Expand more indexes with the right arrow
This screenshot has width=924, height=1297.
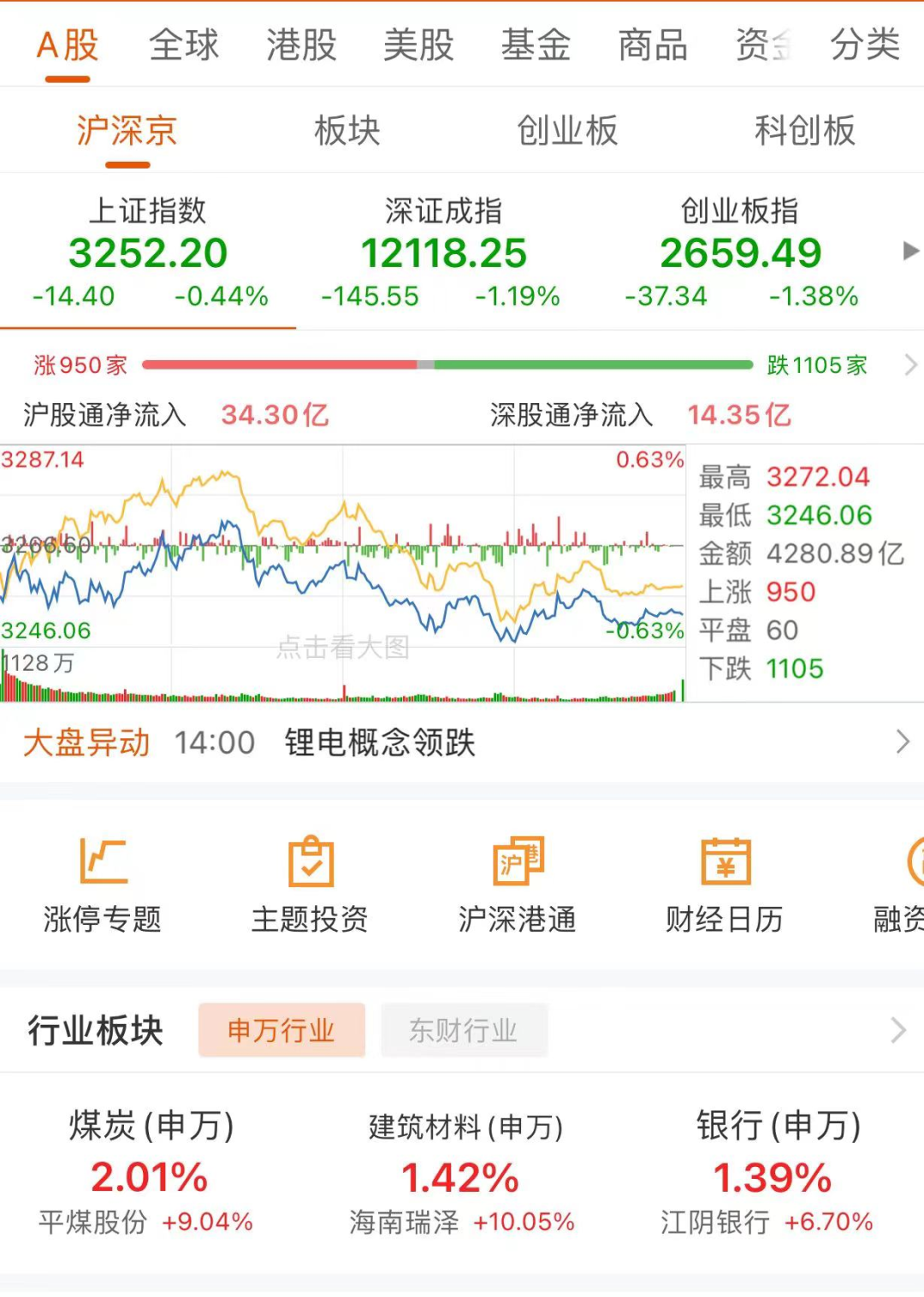click(908, 252)
